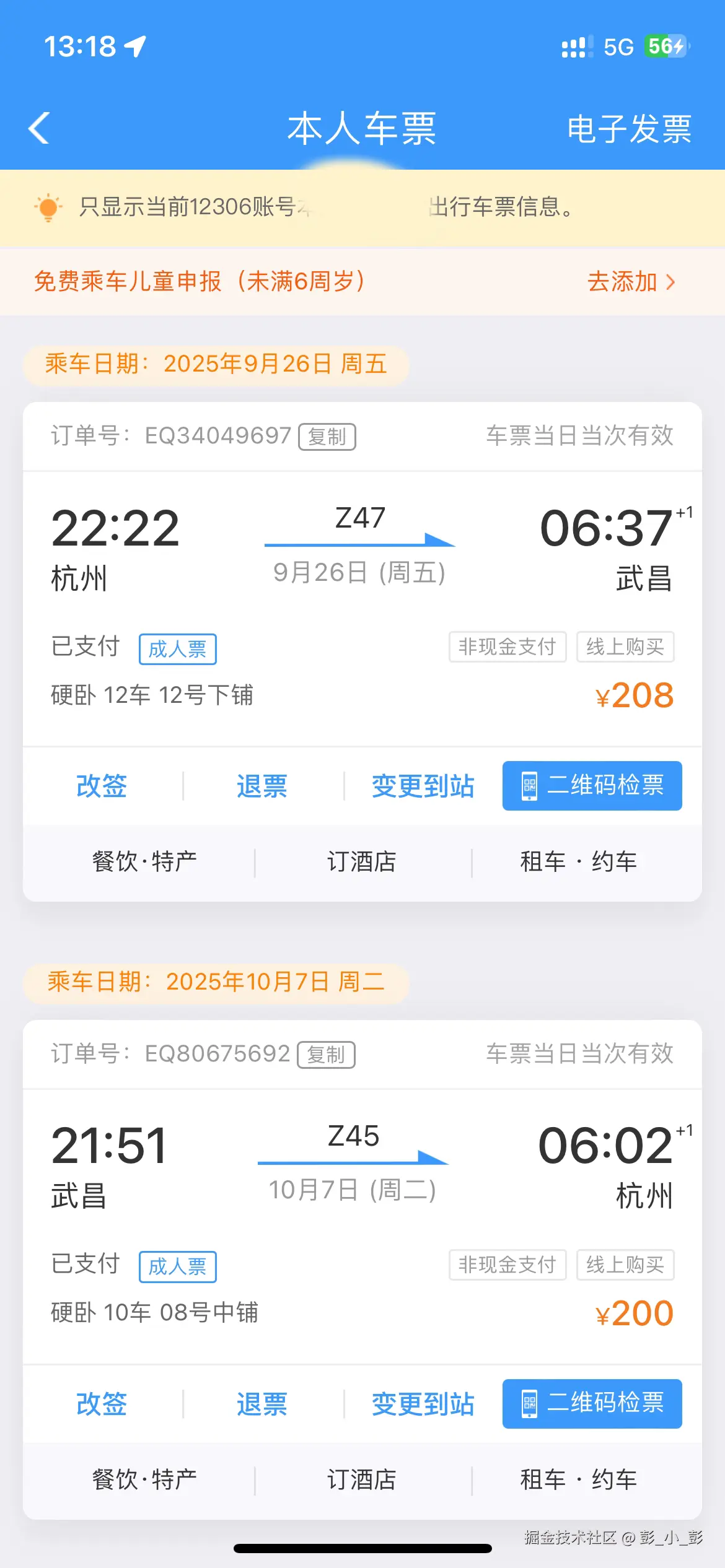This screenshot has height=1568, width=725.
Task: Copy order number EQ80675692
Action: 327,1055
